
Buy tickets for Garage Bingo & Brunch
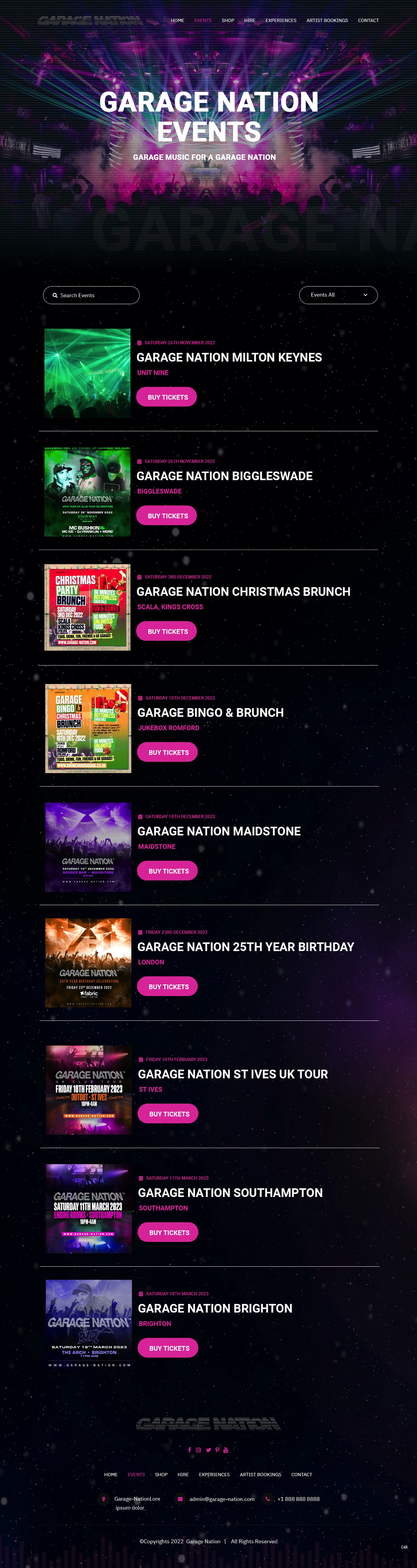168,752
